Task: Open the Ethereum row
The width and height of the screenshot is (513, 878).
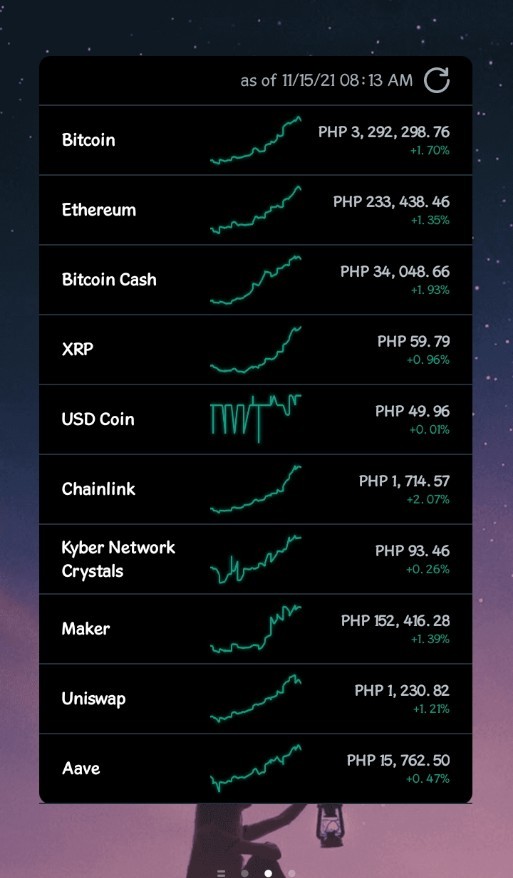Action: click(255, 210)
